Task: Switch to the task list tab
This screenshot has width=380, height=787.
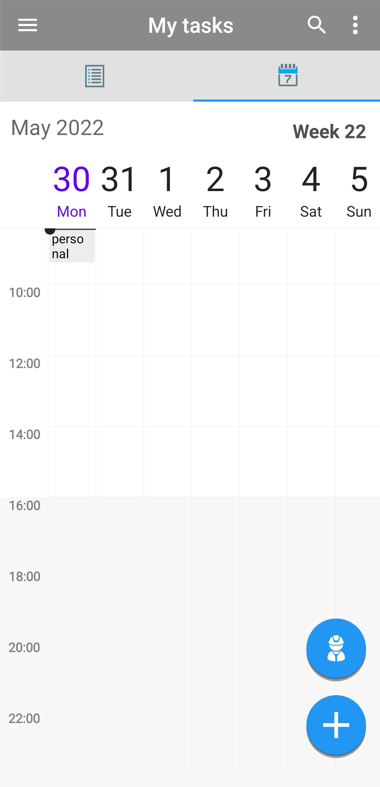Action: (95, 76)
